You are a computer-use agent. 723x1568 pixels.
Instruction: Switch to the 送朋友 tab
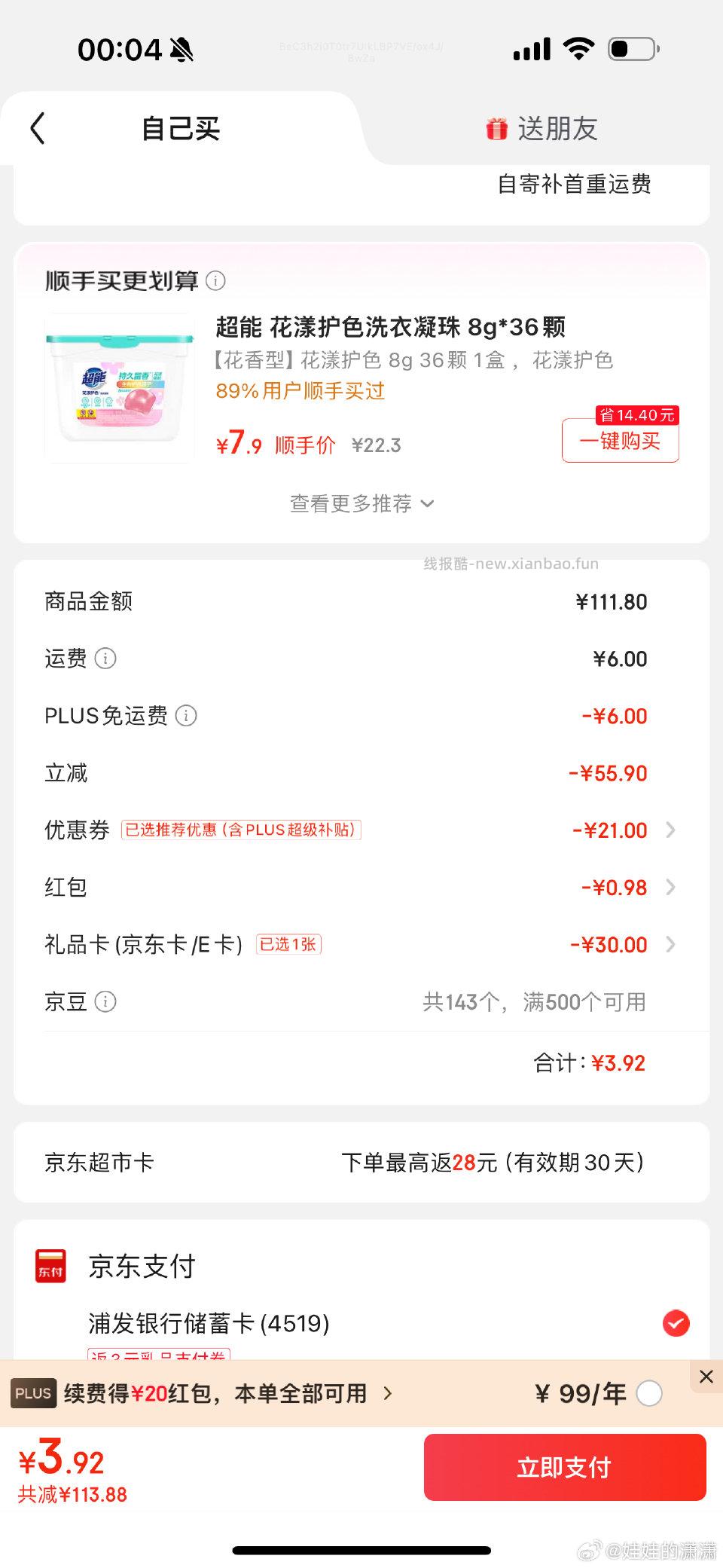tap(559, 128)
